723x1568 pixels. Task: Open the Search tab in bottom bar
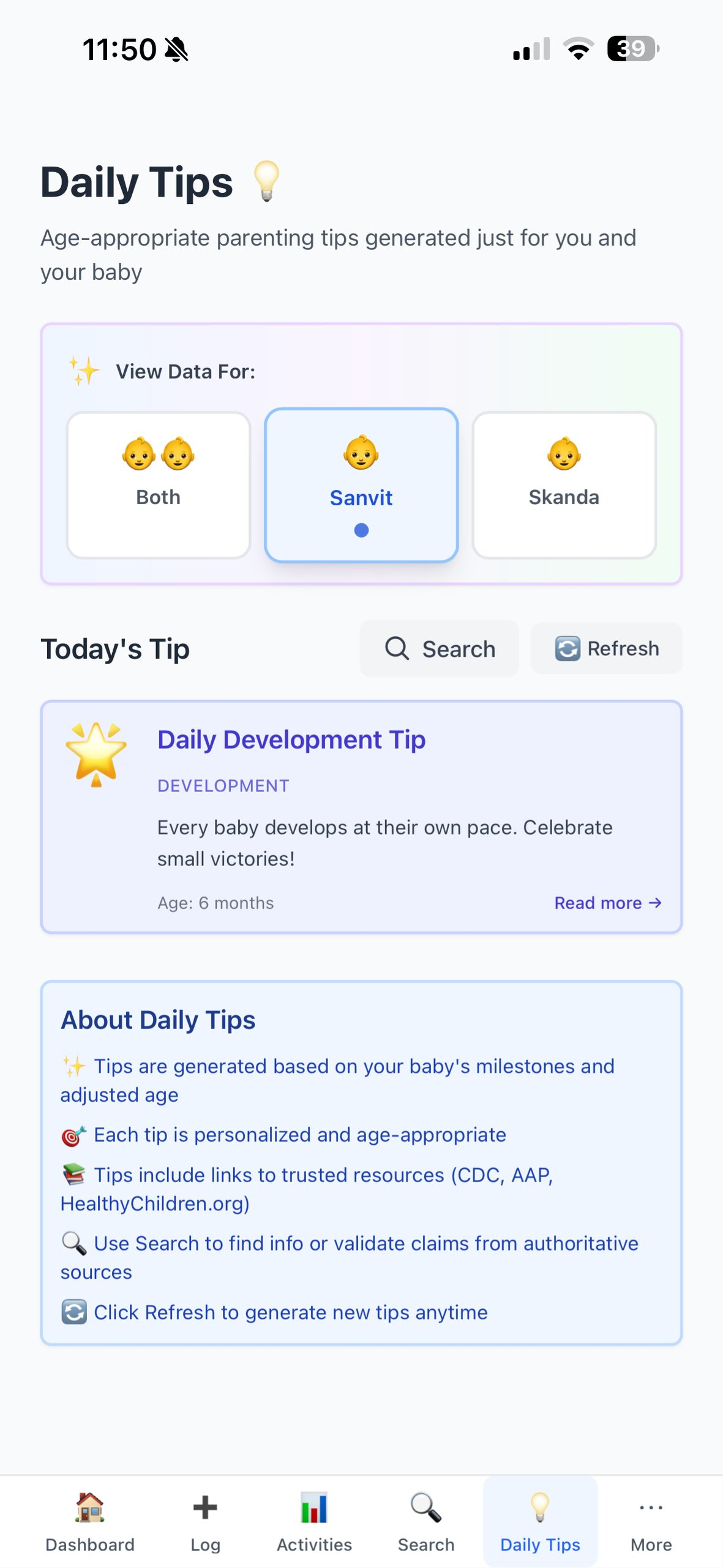pyautogui.click(x=426, y=1521)
